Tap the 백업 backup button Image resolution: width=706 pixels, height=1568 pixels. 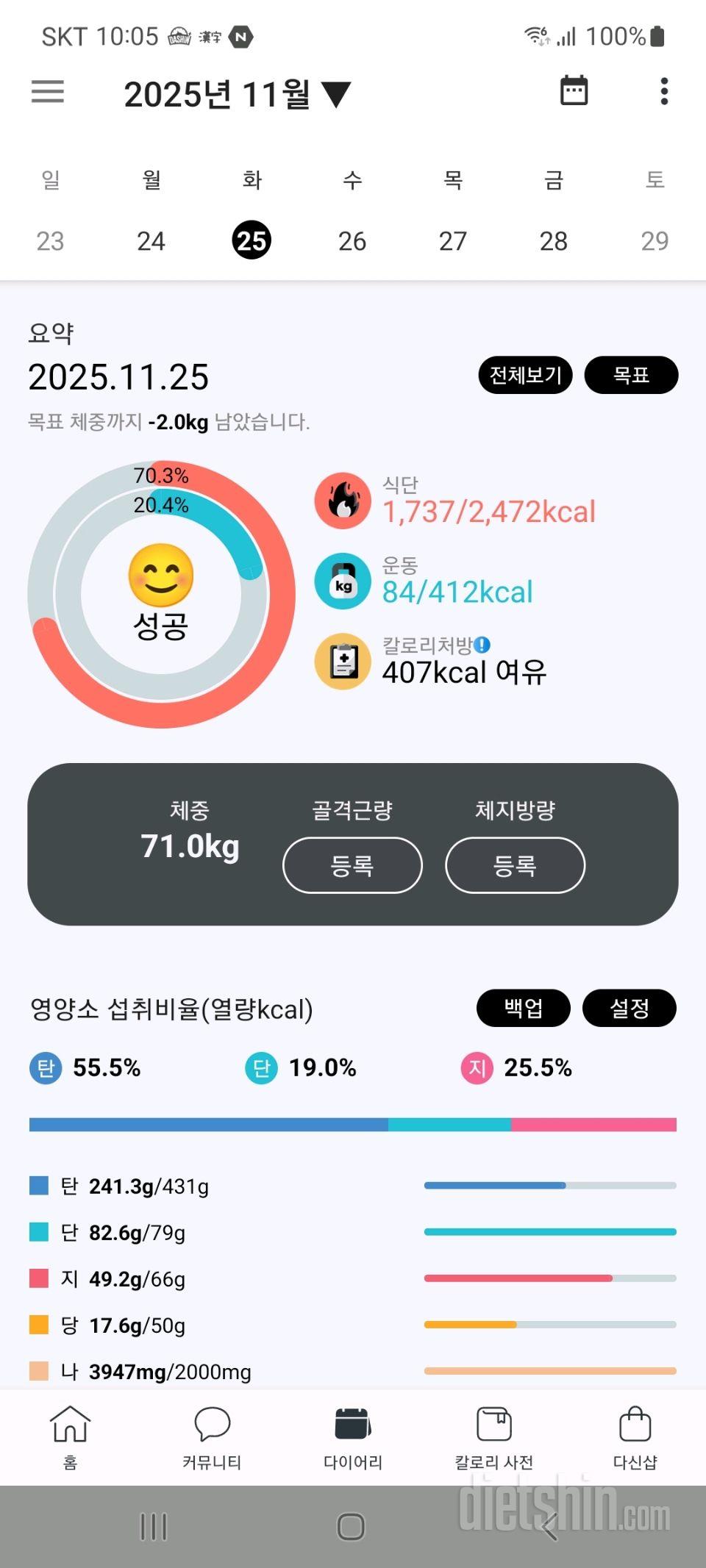click(x=523, y=1009)
